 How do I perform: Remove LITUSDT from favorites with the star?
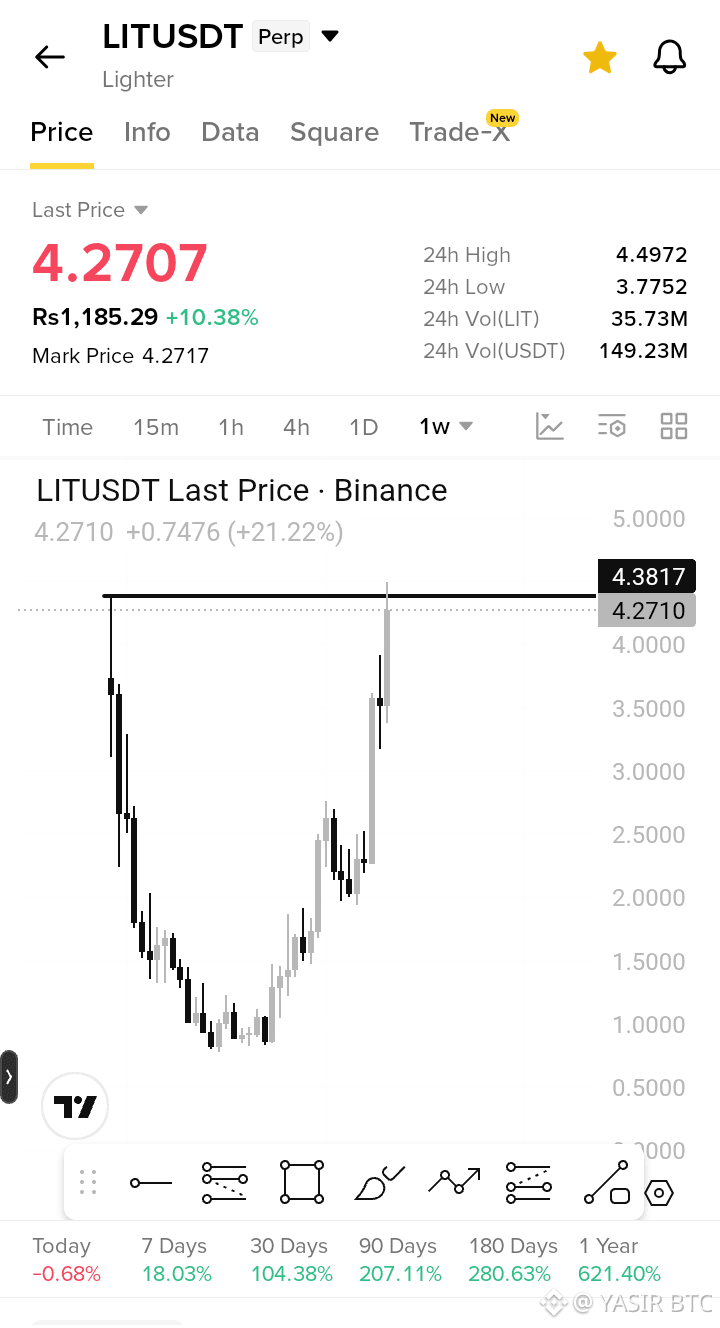pos(600,57)
